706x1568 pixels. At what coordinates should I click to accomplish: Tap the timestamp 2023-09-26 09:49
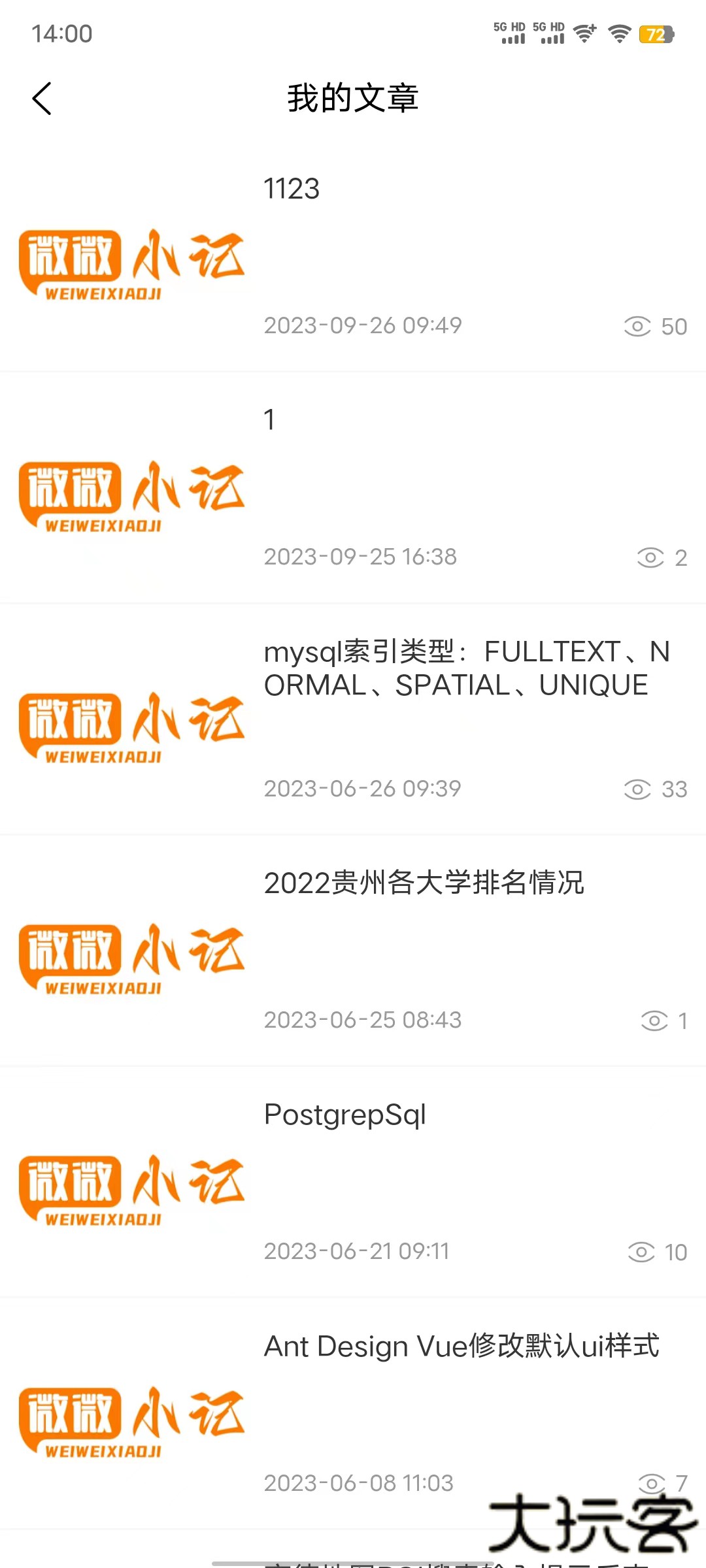point(362,325)
